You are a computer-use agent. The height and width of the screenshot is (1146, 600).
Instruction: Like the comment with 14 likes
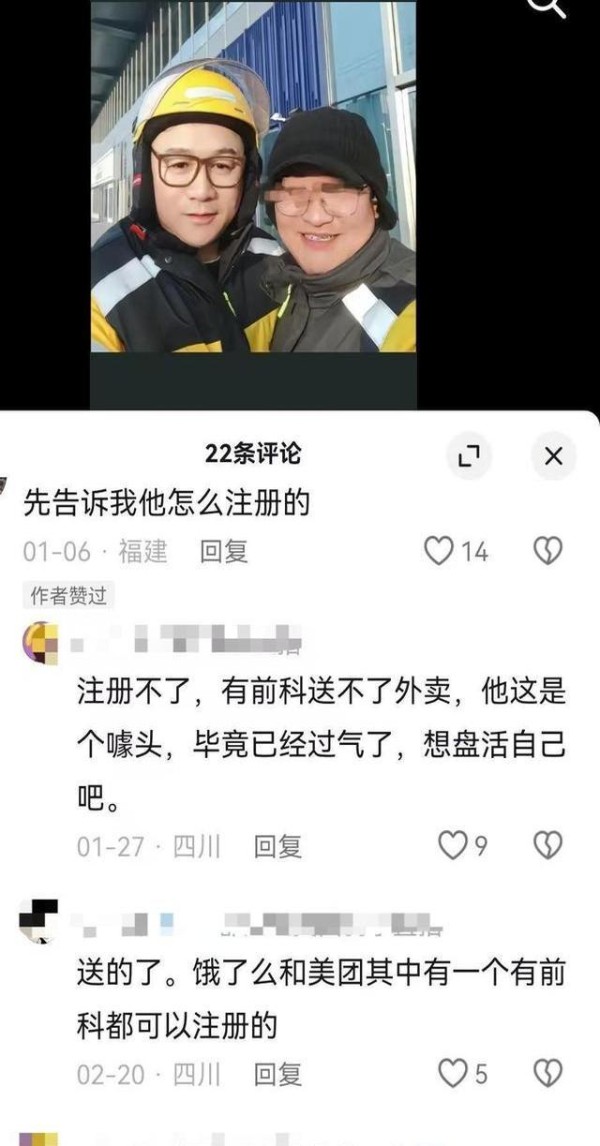pyautogui.click(x=439, y=551)
